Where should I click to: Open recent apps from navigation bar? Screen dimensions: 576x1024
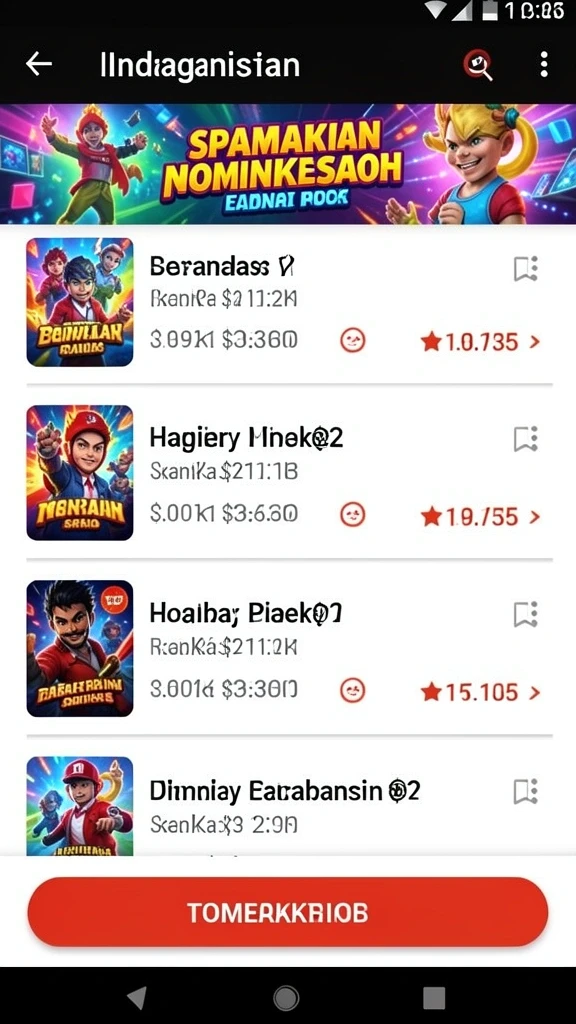[x=434, y=997]
